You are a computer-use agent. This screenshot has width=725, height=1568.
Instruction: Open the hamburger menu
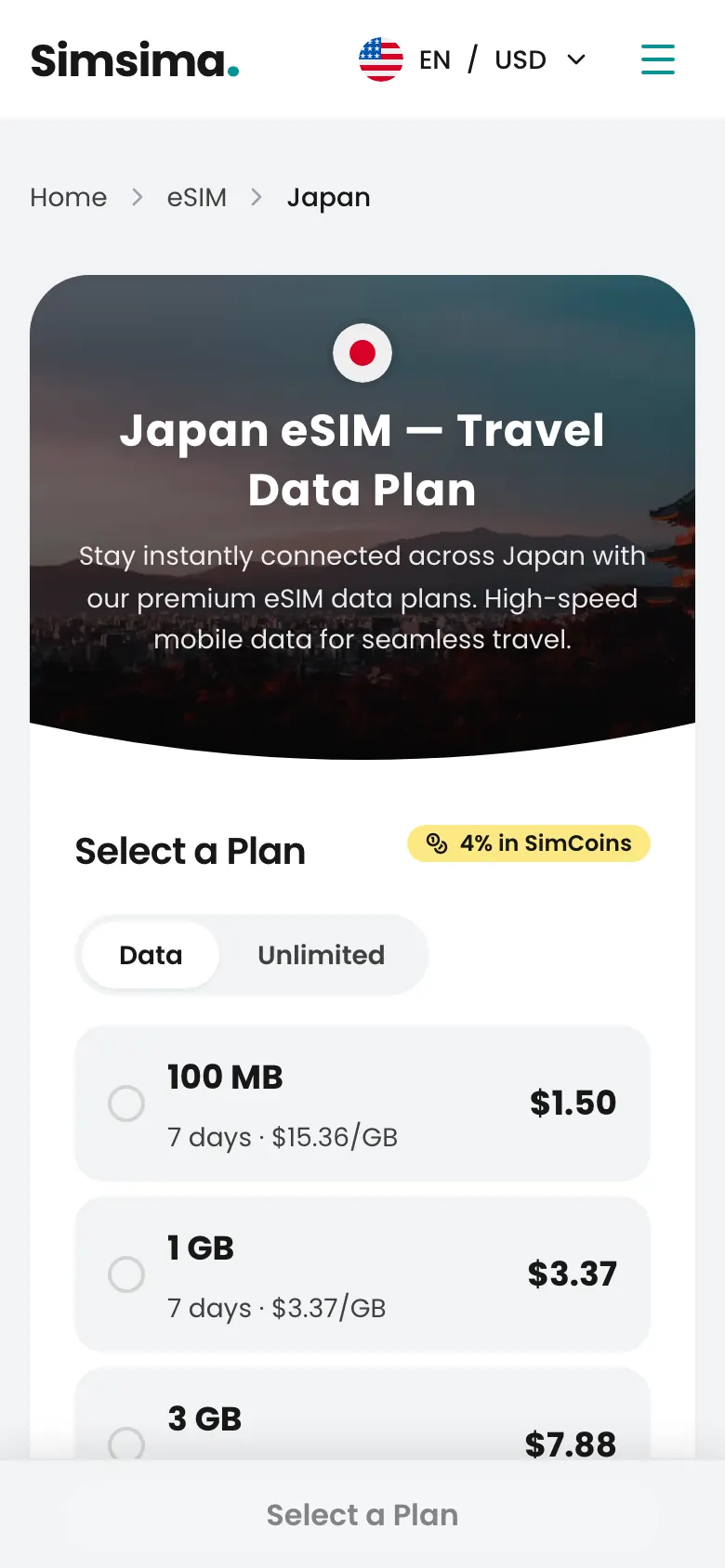(658, 59)
